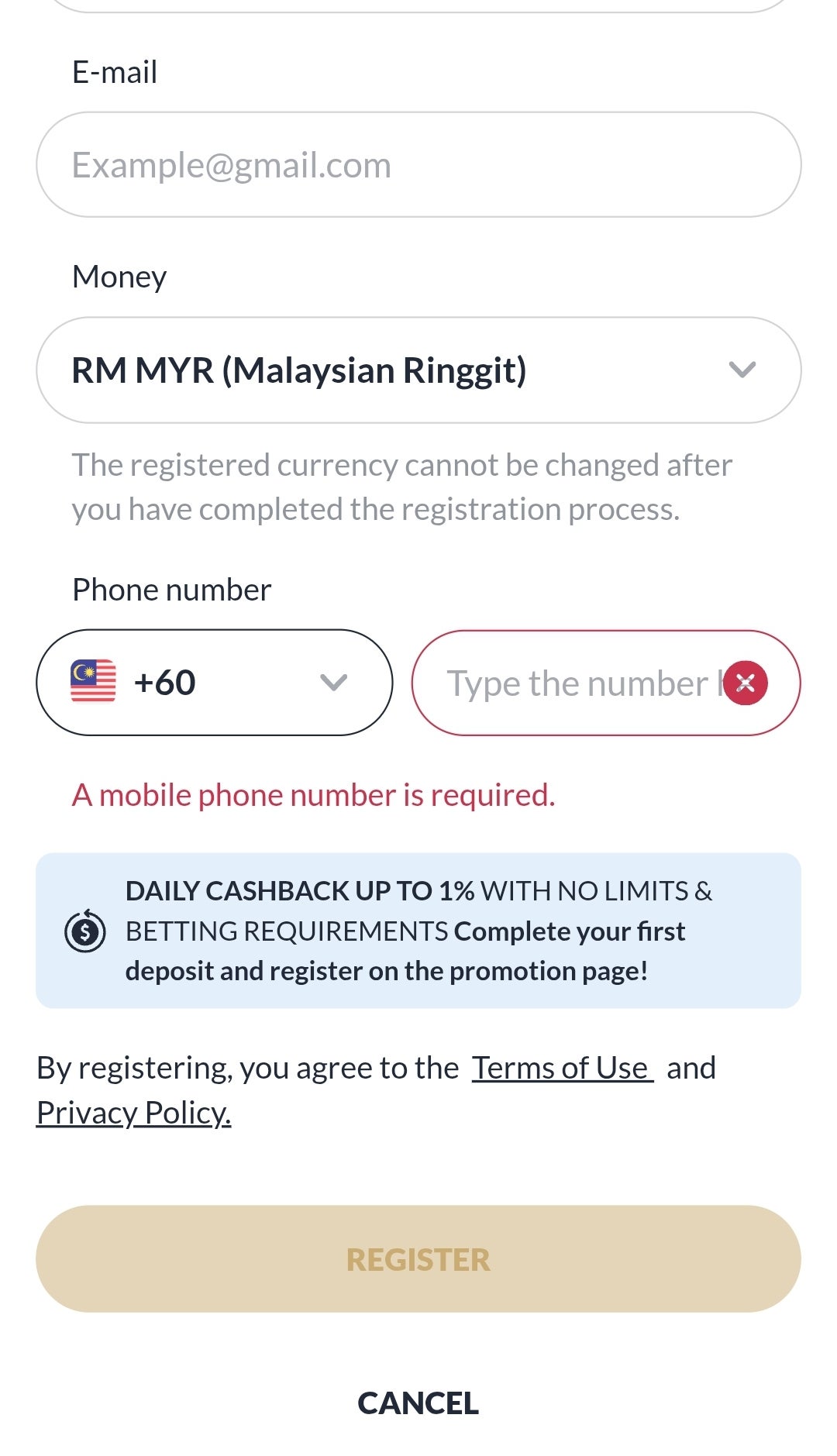Viewport: 837px width, 1456px height.
Task: Click the E-mail field label
Action: click(x=114, y=71)
